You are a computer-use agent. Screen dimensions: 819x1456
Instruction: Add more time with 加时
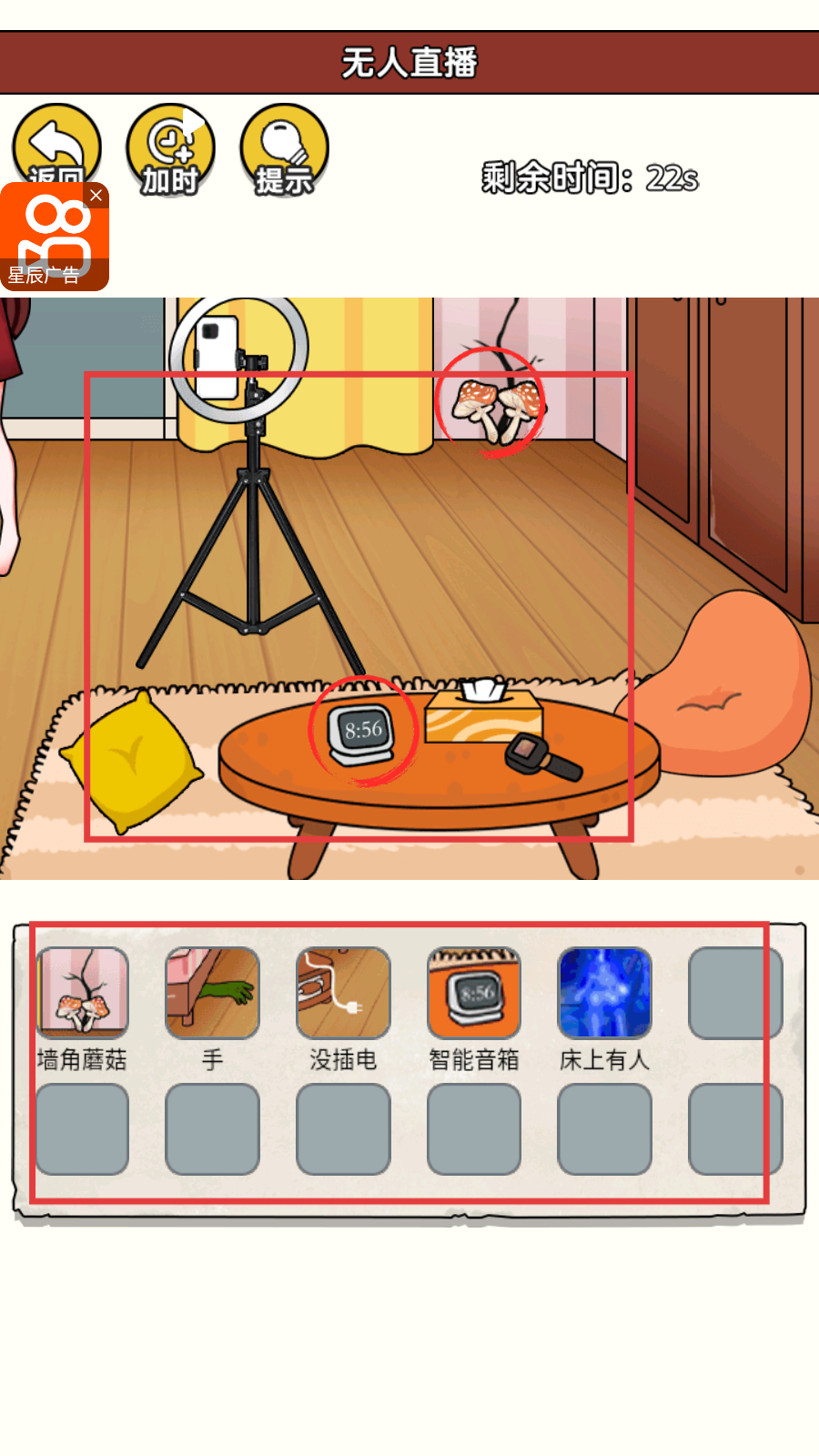pyautogui.click(x=170, y=150)
